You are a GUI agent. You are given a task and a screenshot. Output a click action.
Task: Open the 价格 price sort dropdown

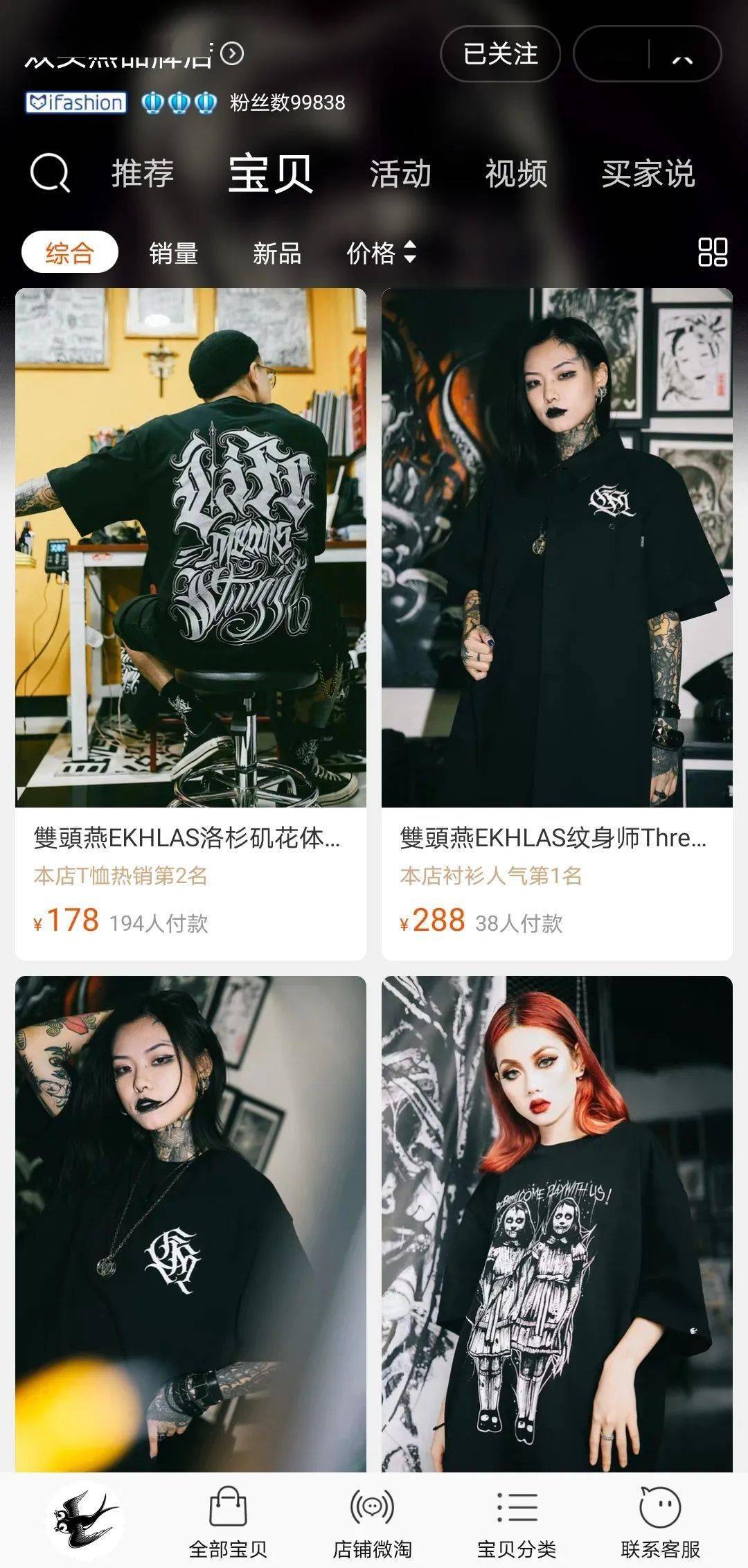(381, 253)
